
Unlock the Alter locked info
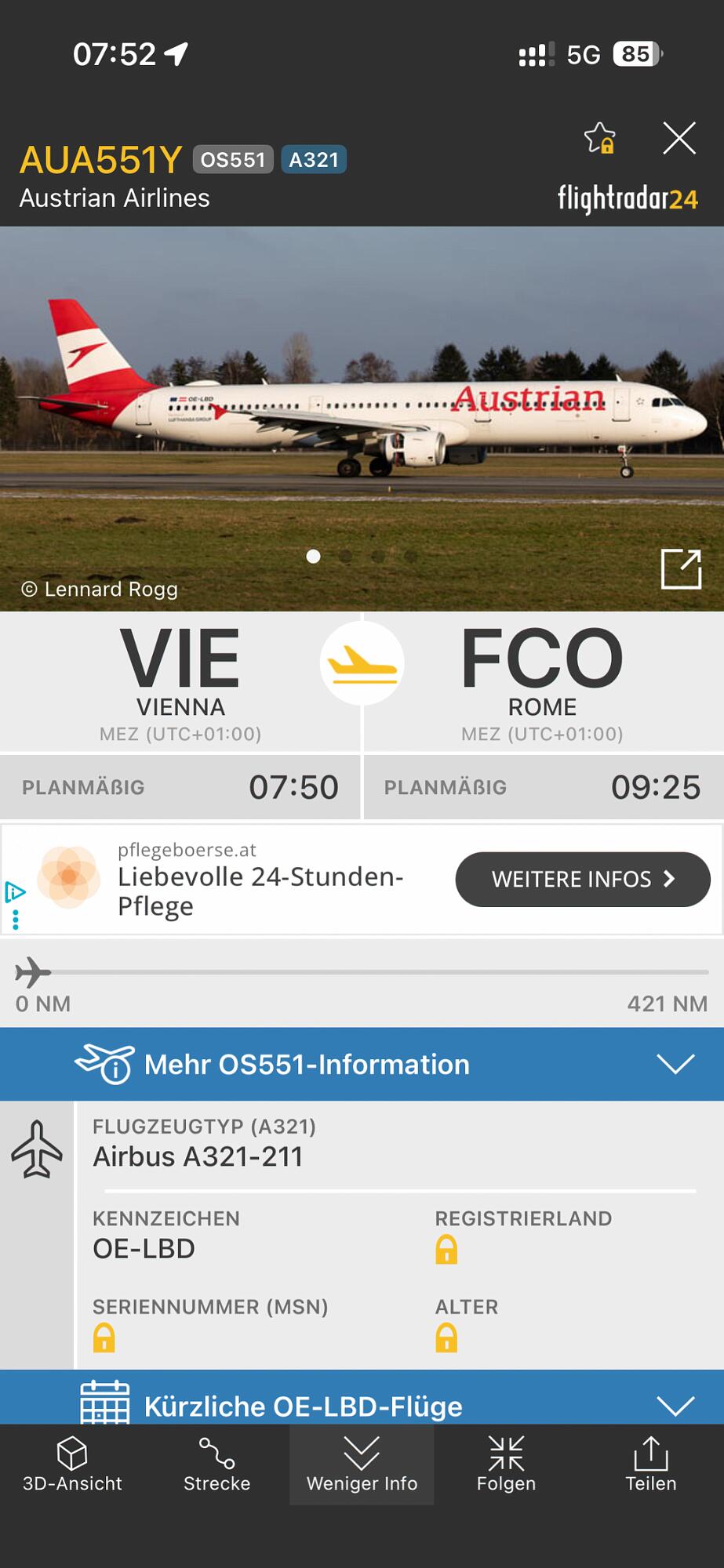click(446, 1338)
